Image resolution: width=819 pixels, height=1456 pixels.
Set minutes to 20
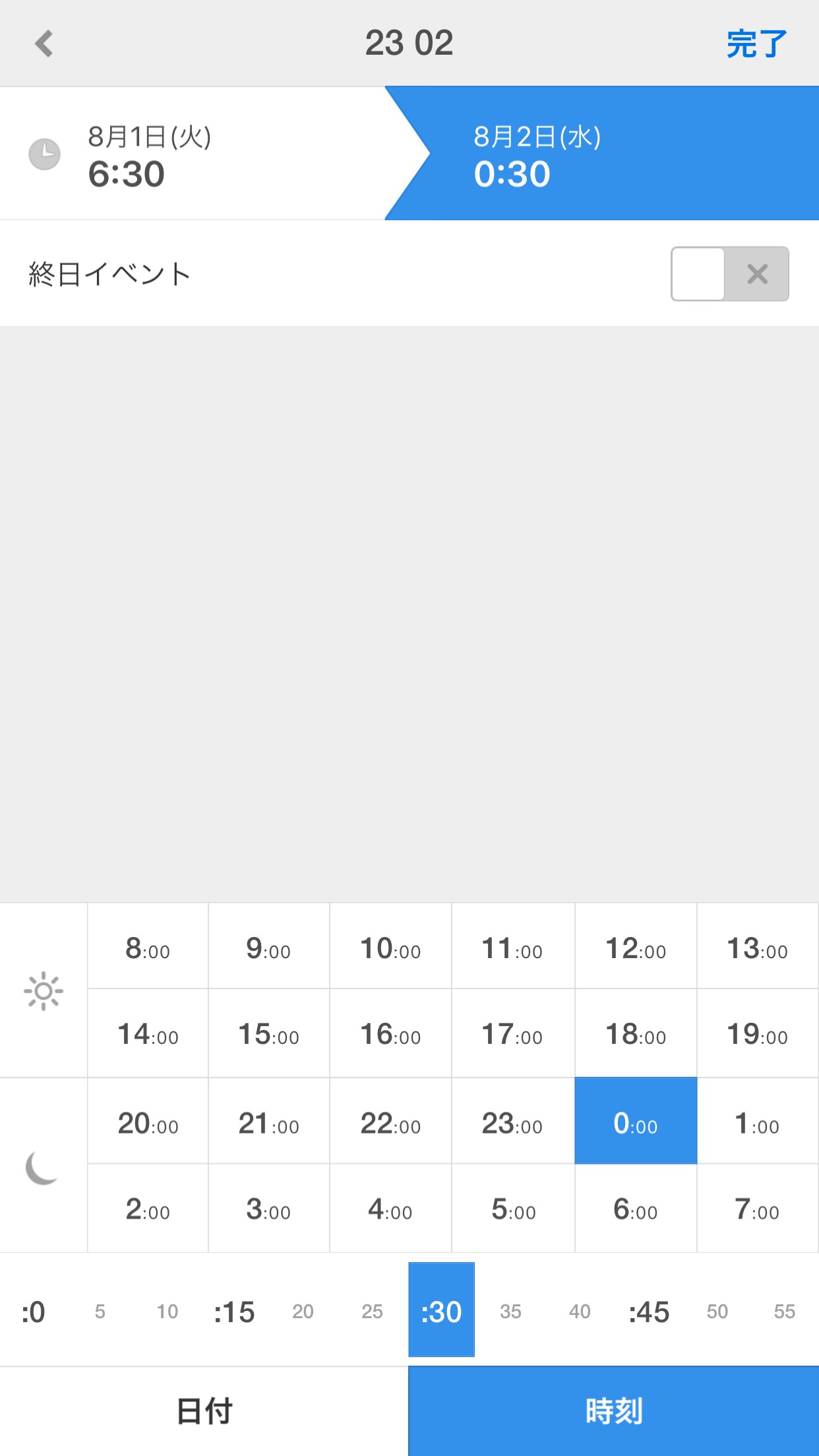point(303,1312)
